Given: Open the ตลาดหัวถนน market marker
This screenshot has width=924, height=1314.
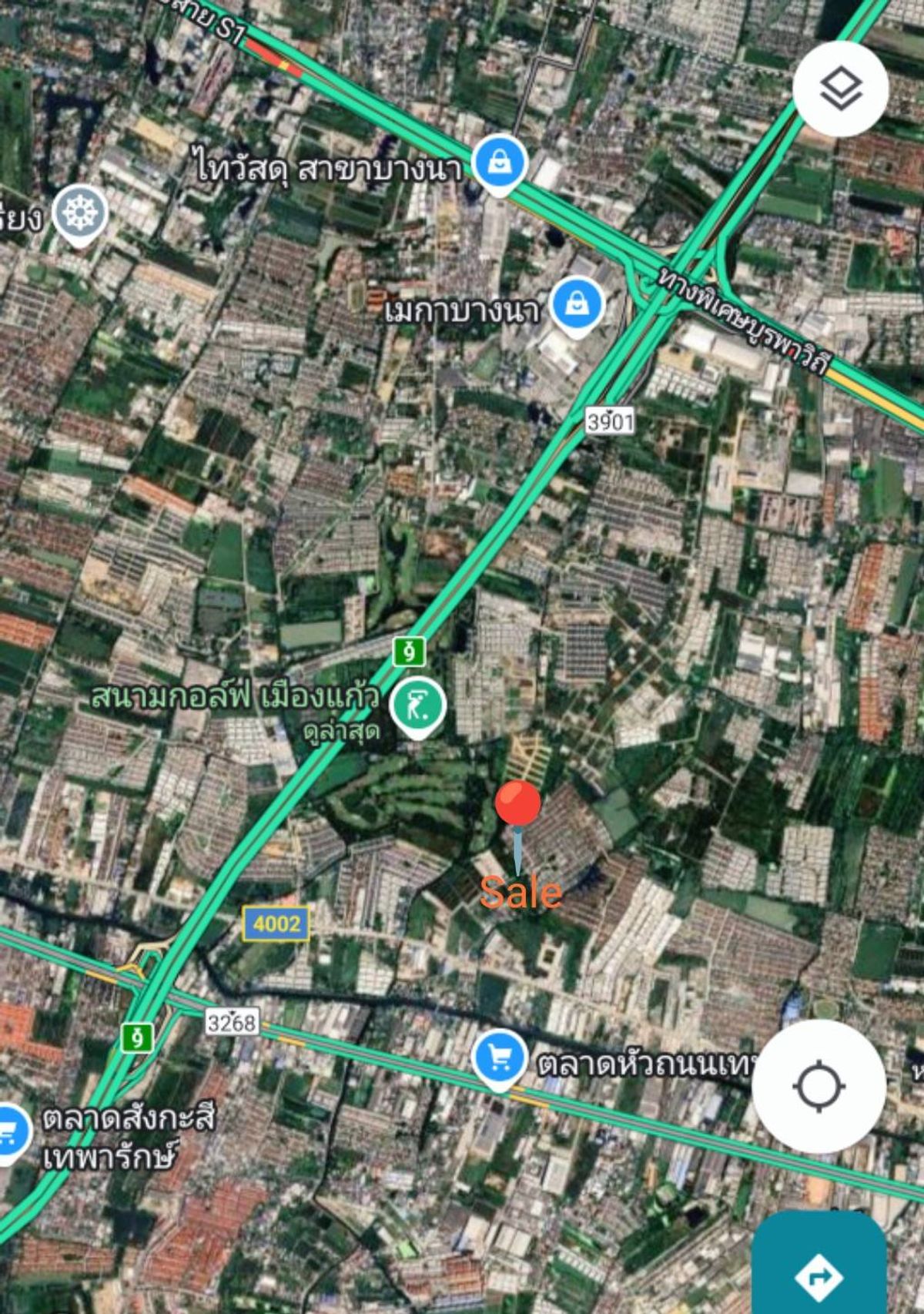Looking at the screenshot, I should [500, 1059].
